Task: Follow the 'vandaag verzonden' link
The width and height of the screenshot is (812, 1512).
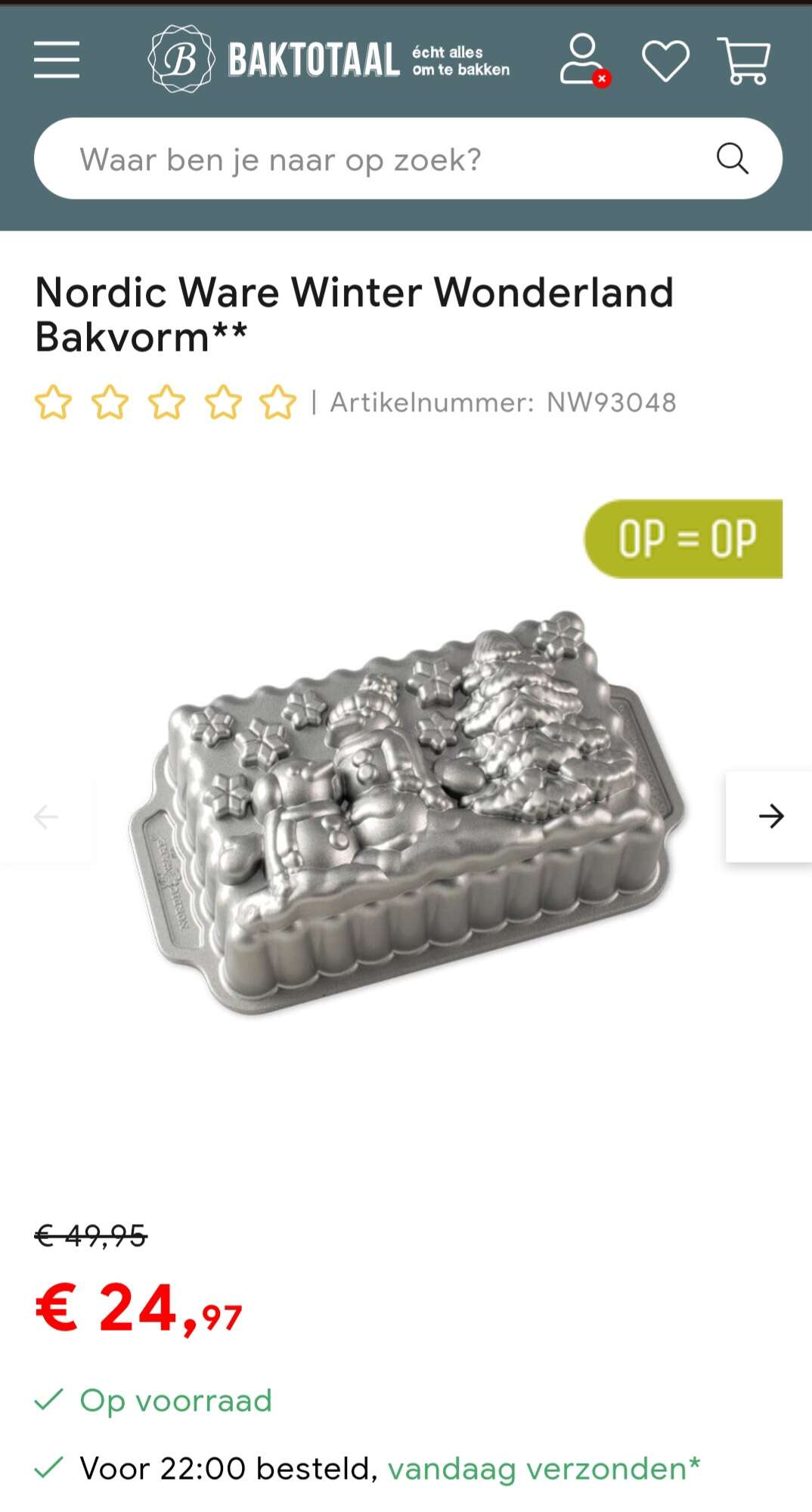Action: point(544,1469)
